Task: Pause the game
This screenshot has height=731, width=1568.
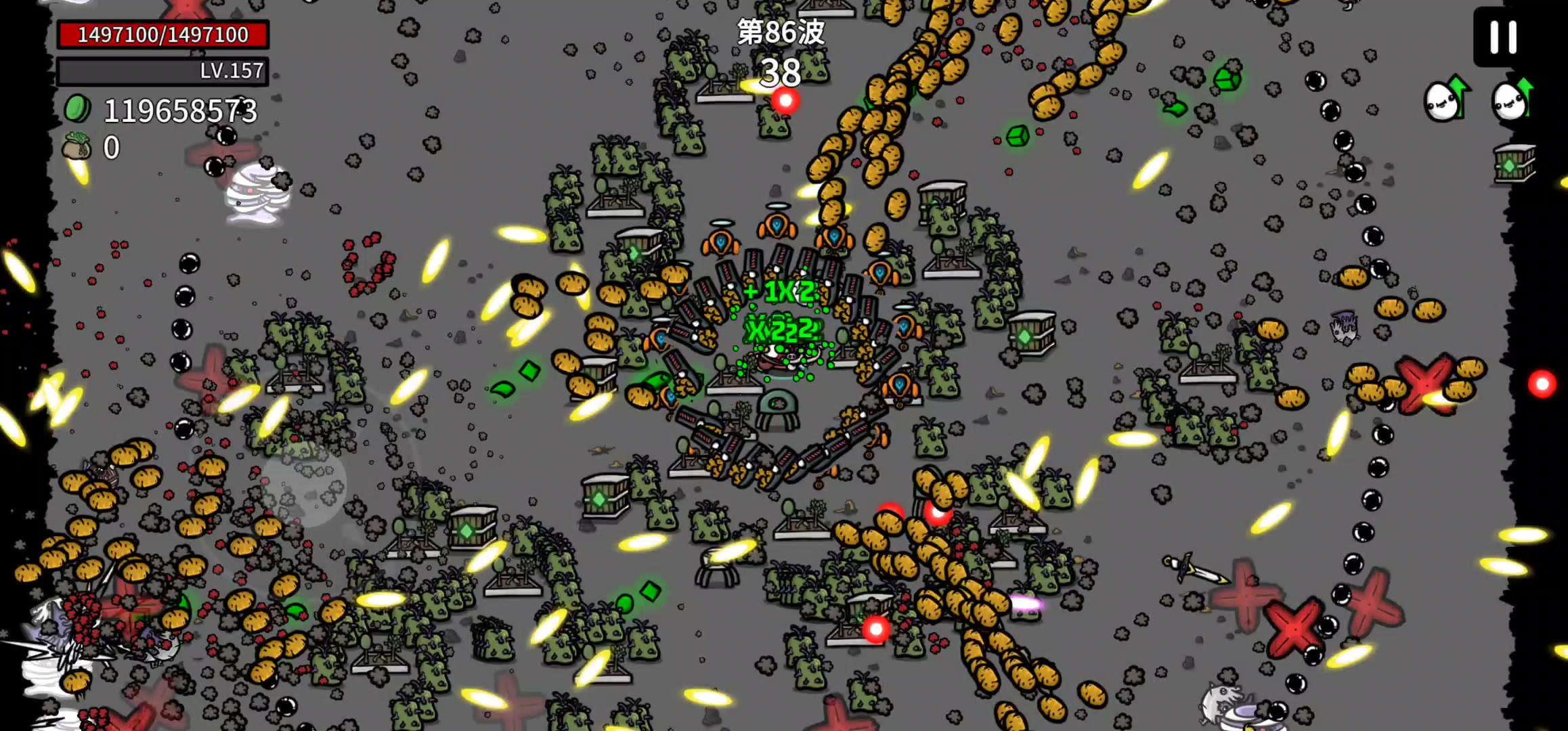Action: point(1503,37)
